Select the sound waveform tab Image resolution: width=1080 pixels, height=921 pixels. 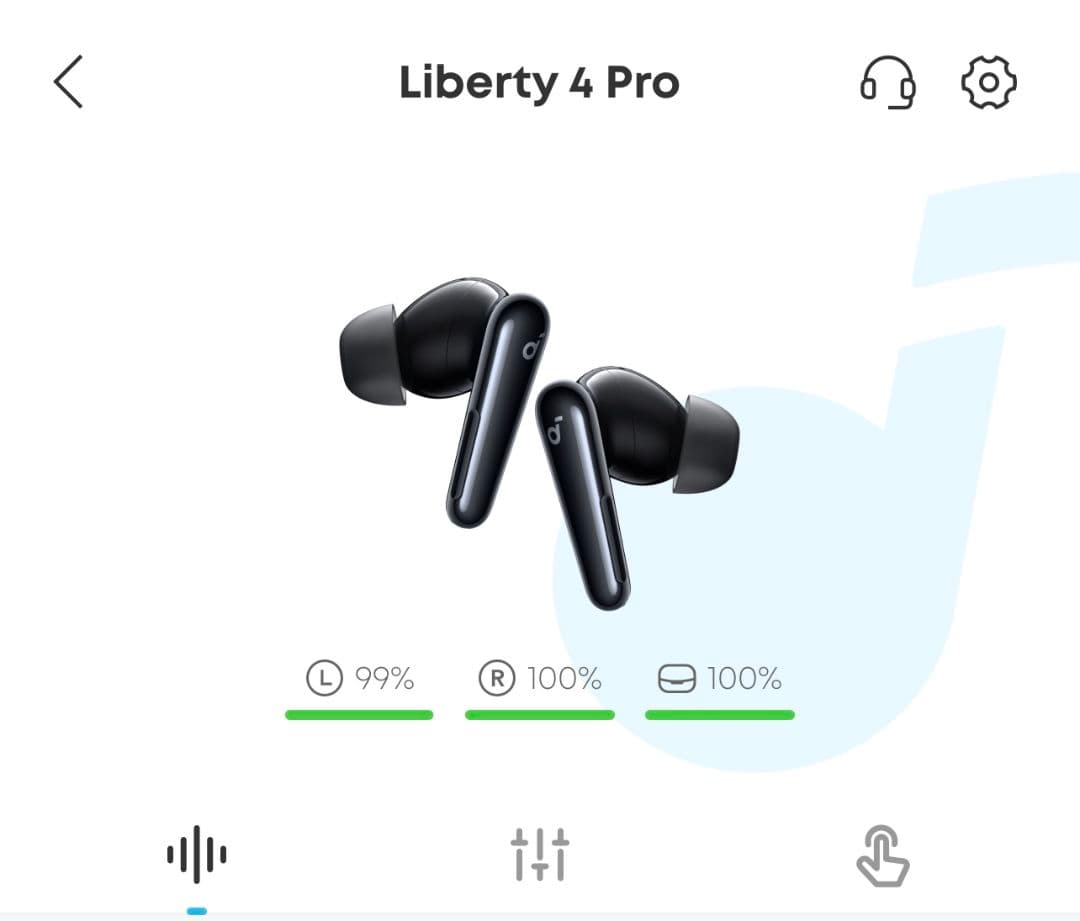pos(197,855)
